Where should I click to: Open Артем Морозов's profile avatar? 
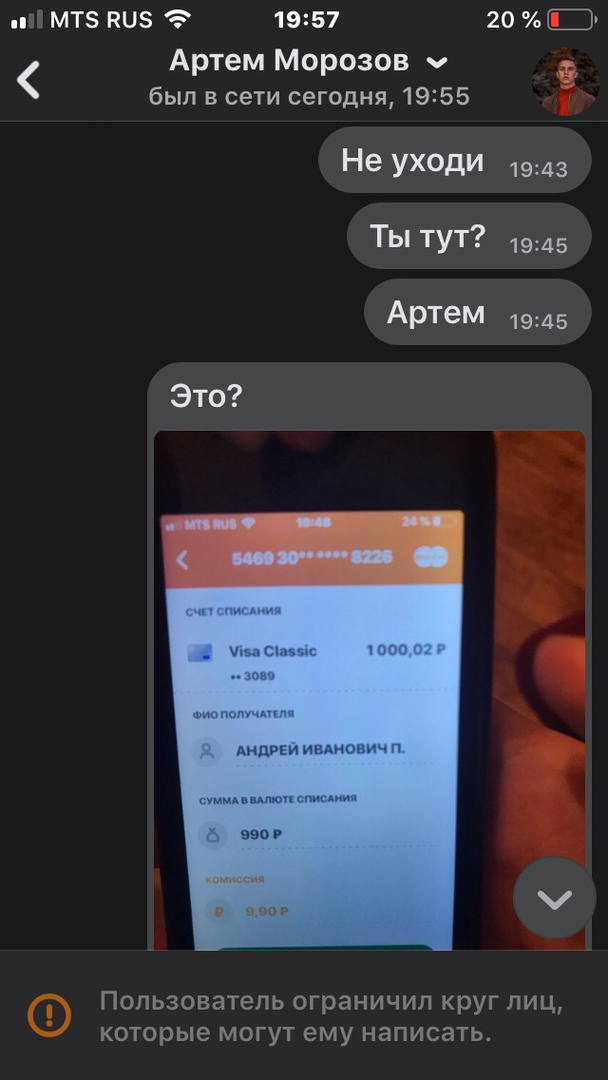coord(565,80)
